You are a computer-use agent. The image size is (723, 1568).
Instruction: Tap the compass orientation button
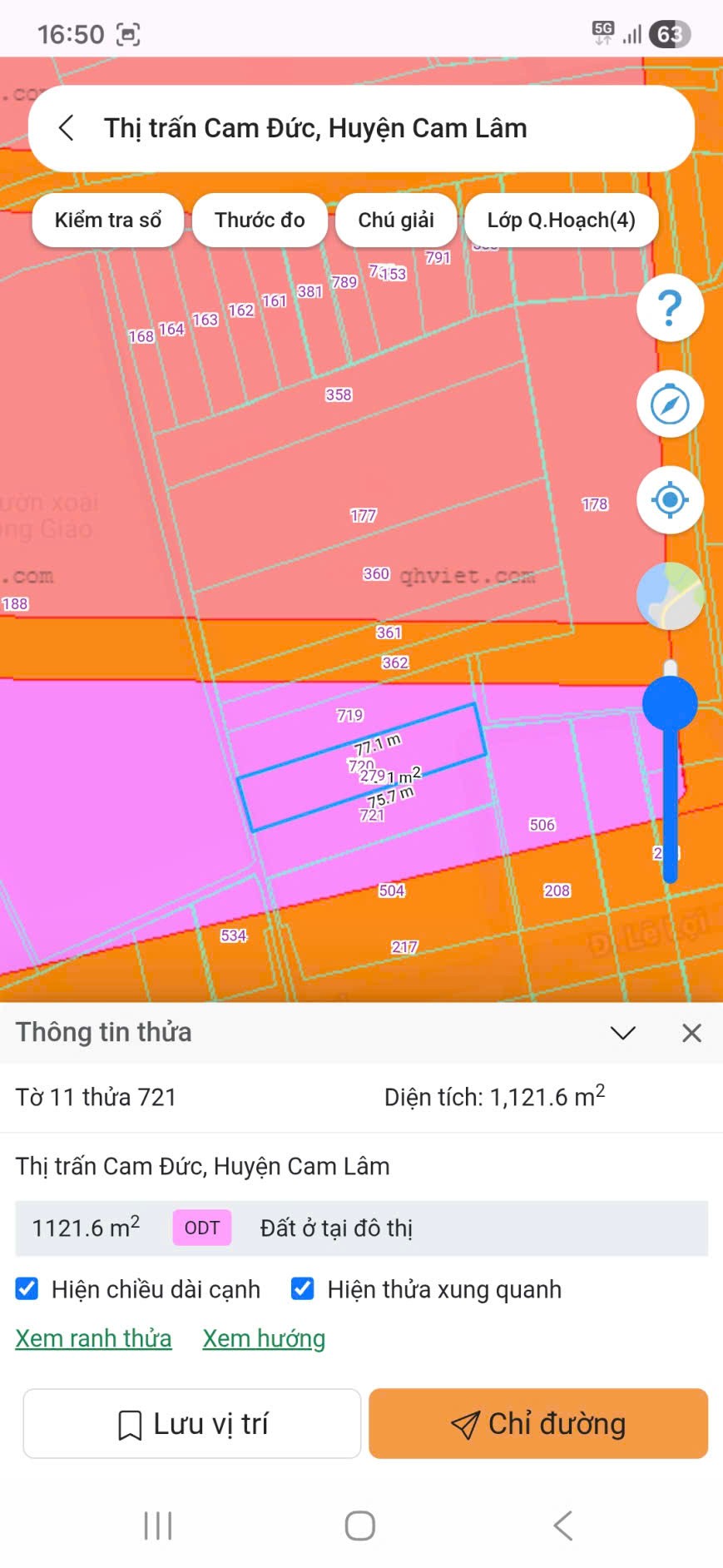point(670,404)
